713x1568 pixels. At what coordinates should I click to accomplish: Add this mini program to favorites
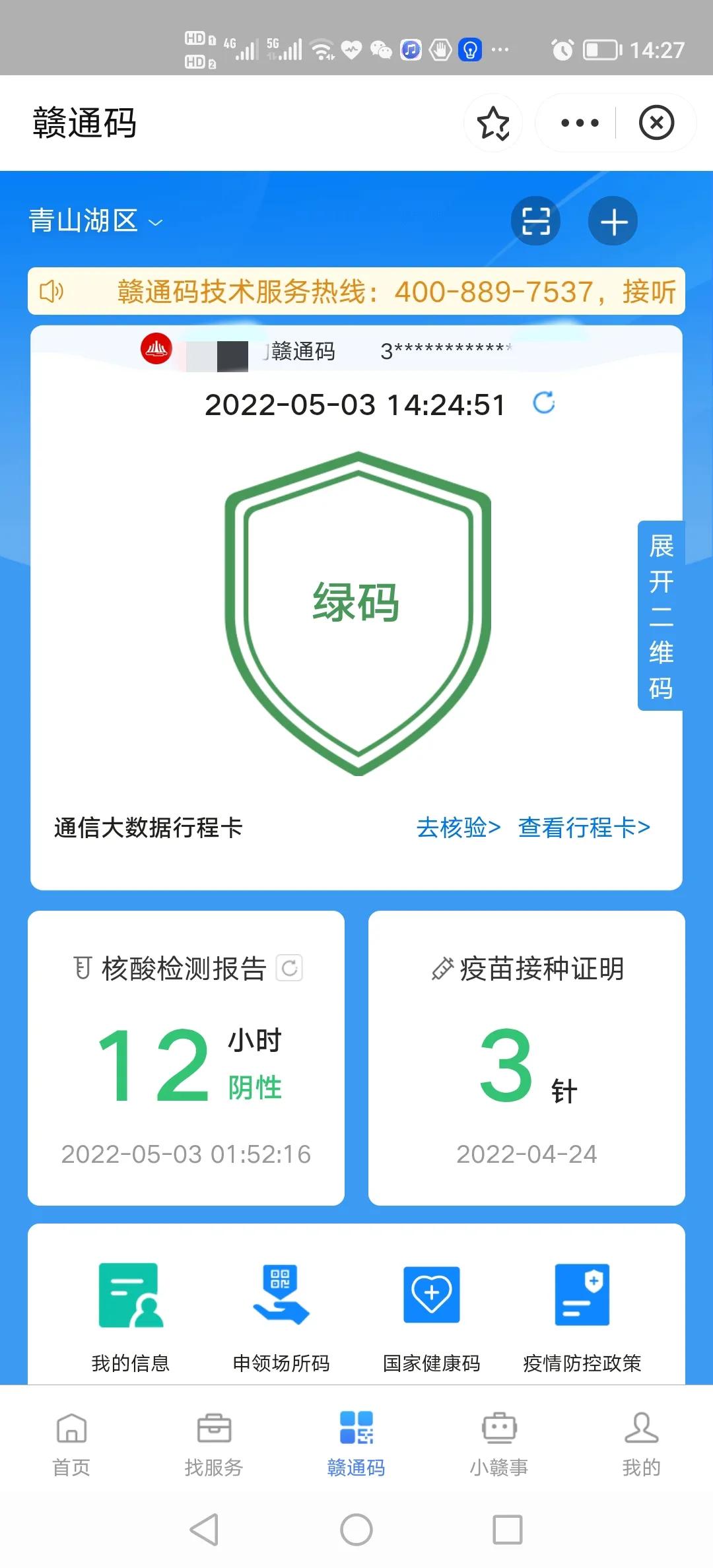tap(493, 123)
